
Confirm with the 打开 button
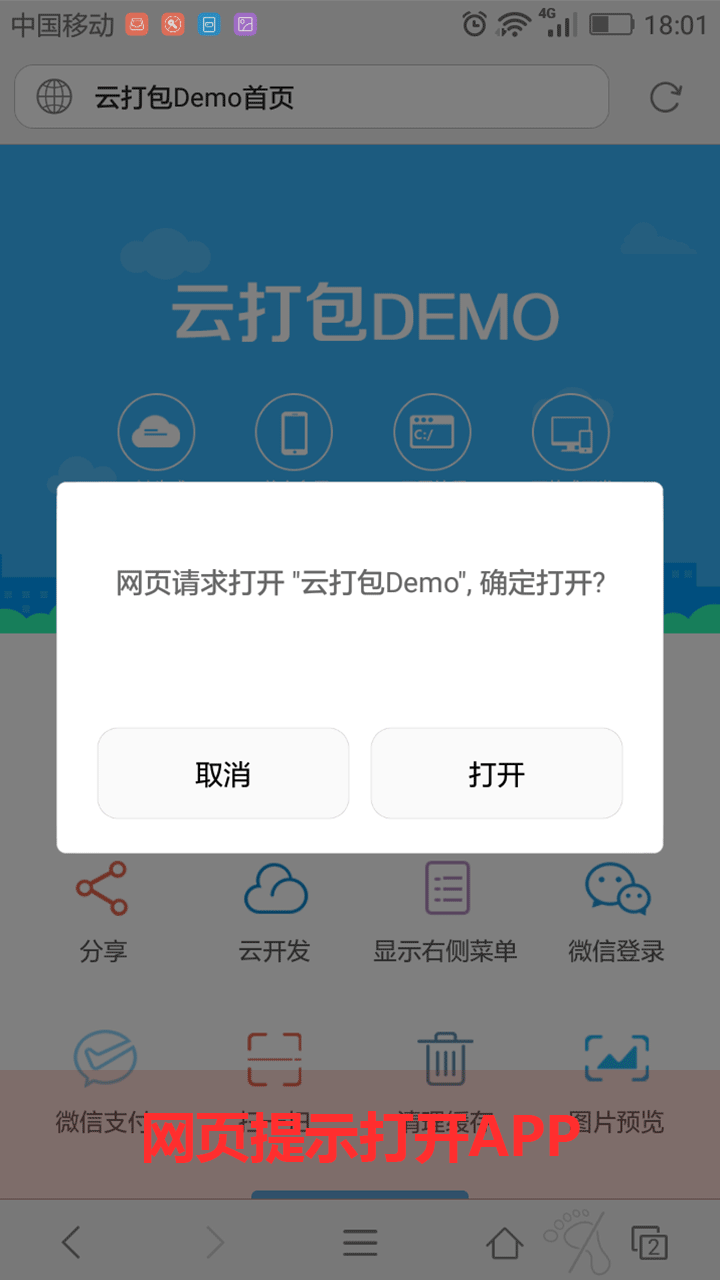496,773
